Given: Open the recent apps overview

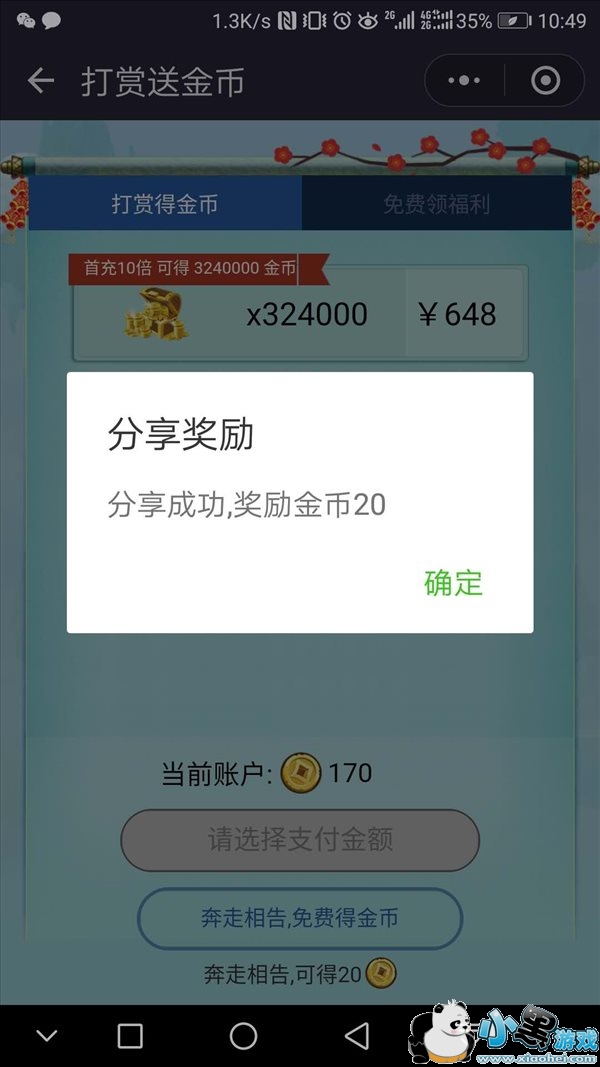Looking at the screenshot, I should pos(130,1036).
